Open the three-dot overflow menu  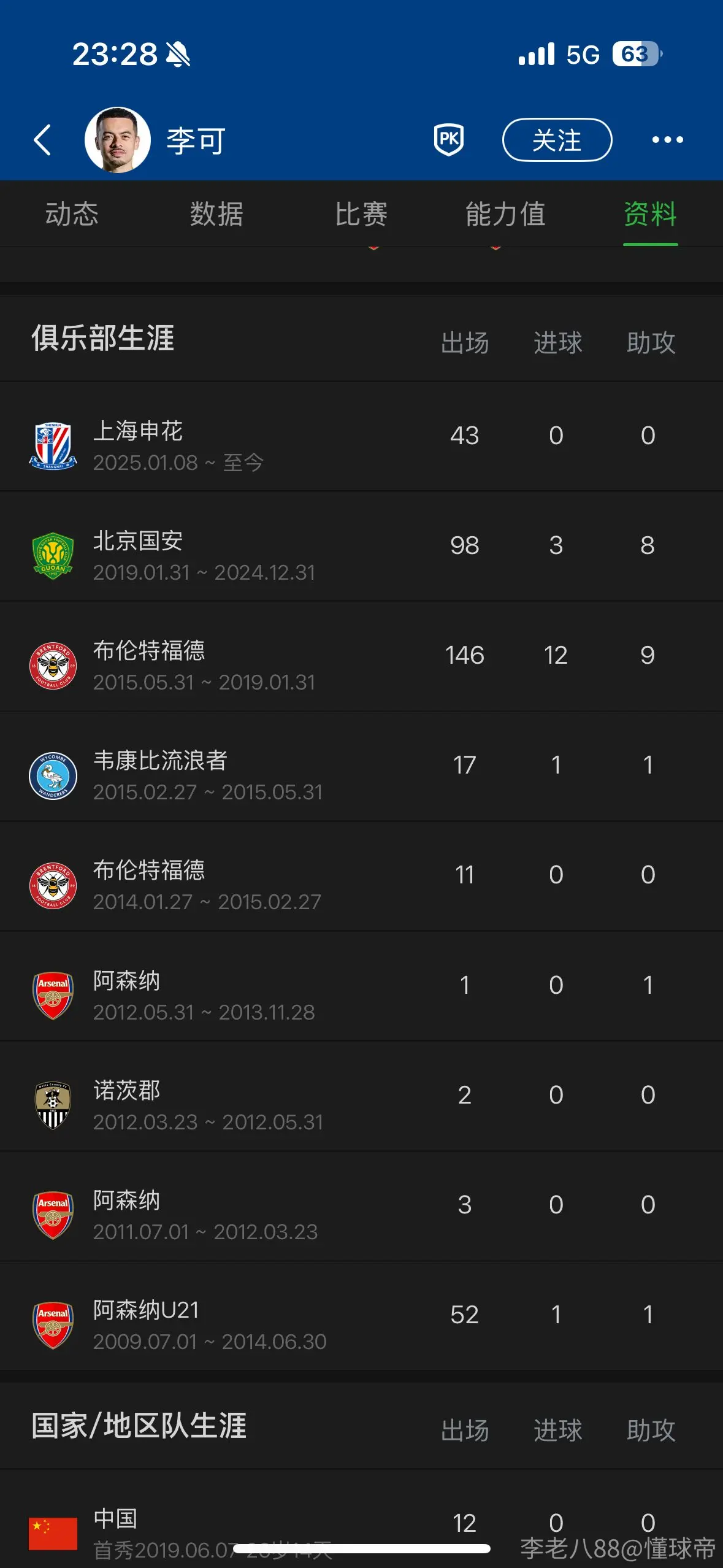pos(667,140)
